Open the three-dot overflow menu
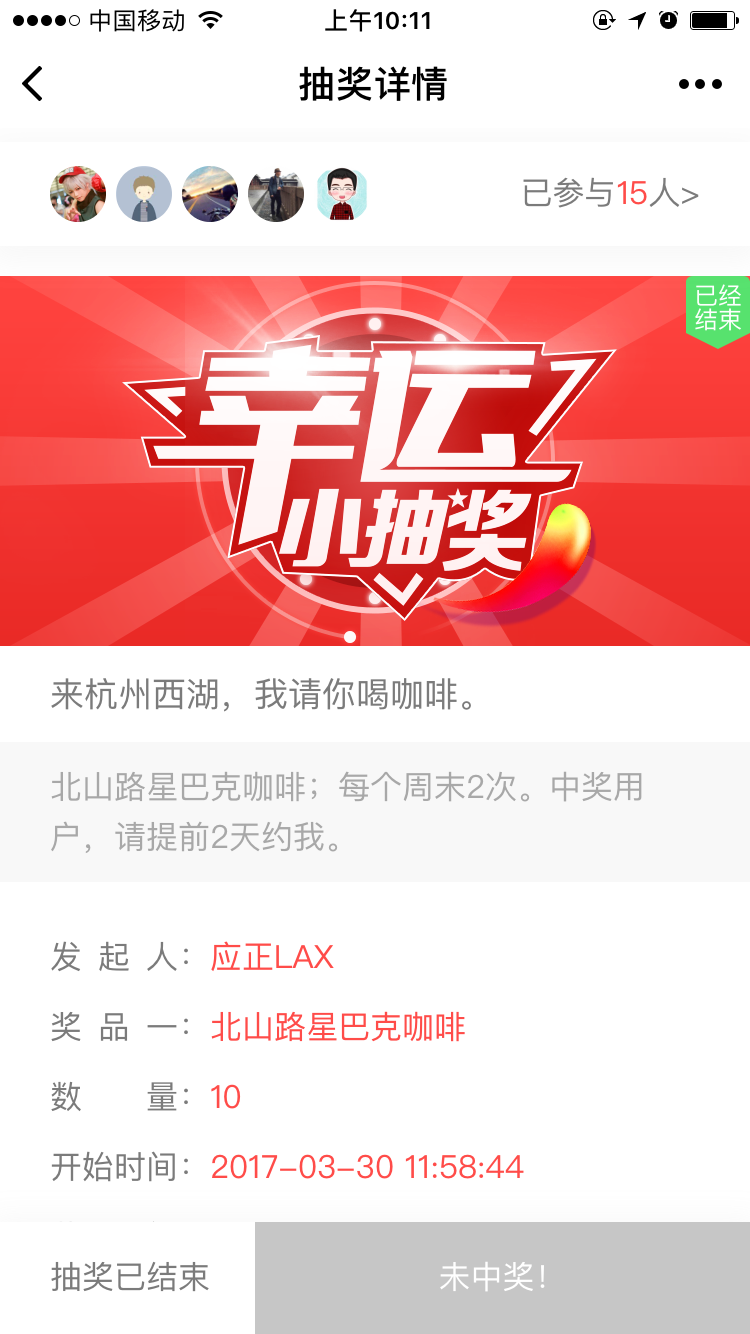Screen dimensions: 750x1334 click(x=700, y=84)
